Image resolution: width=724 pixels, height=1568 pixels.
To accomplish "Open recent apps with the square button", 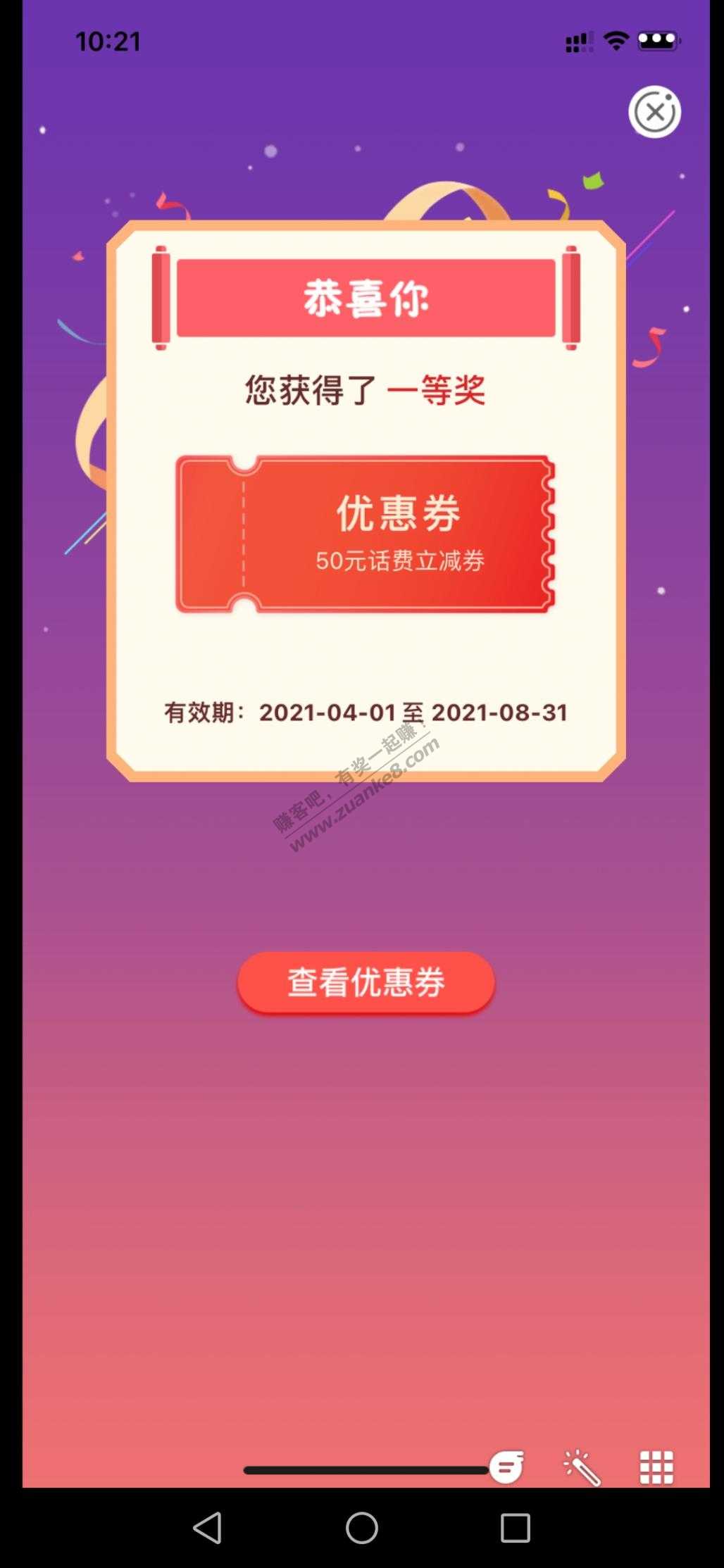I will (515, 1528).
